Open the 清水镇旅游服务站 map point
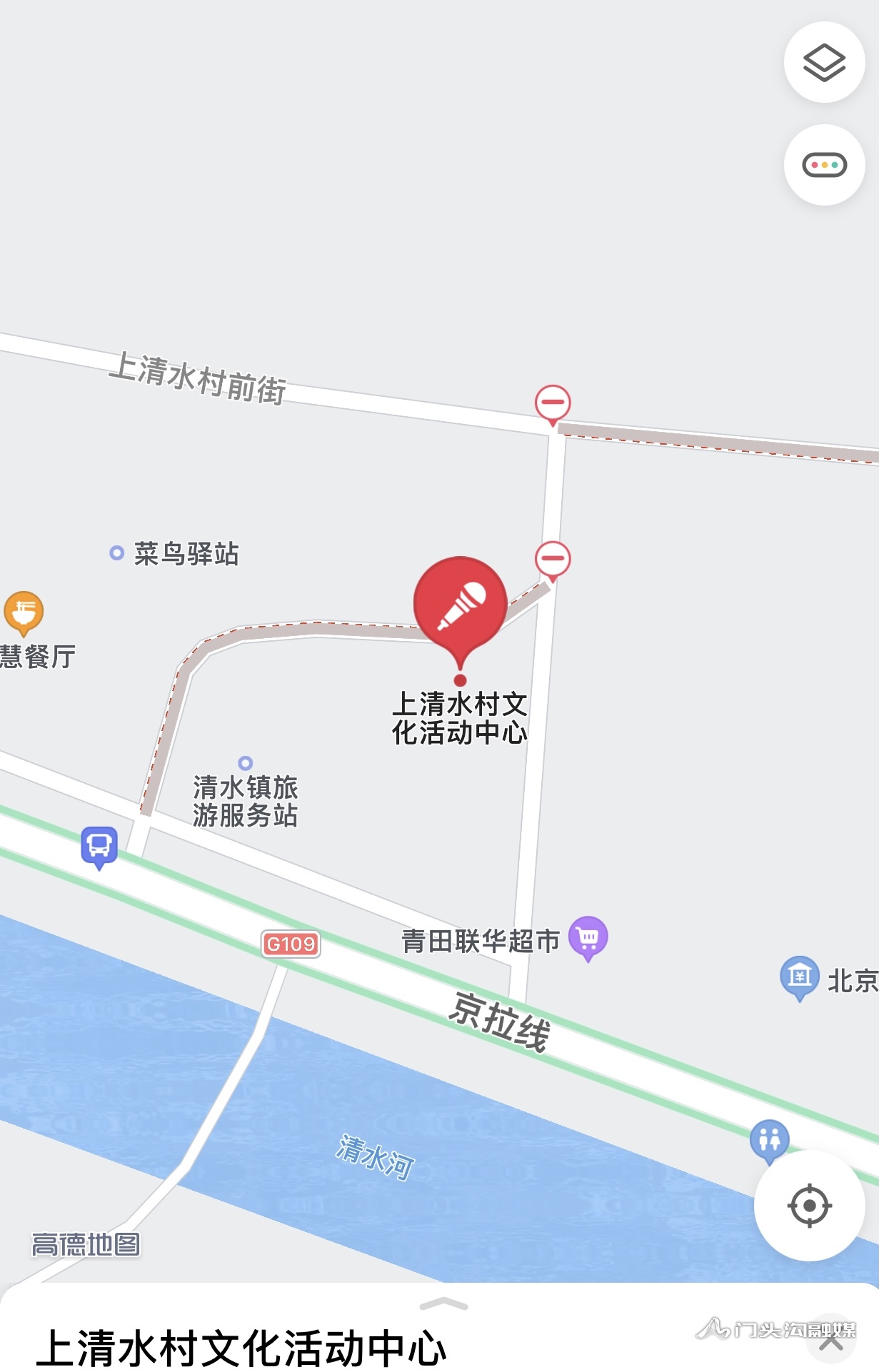This screenshot has width=879, height=1372. (245, 763)
